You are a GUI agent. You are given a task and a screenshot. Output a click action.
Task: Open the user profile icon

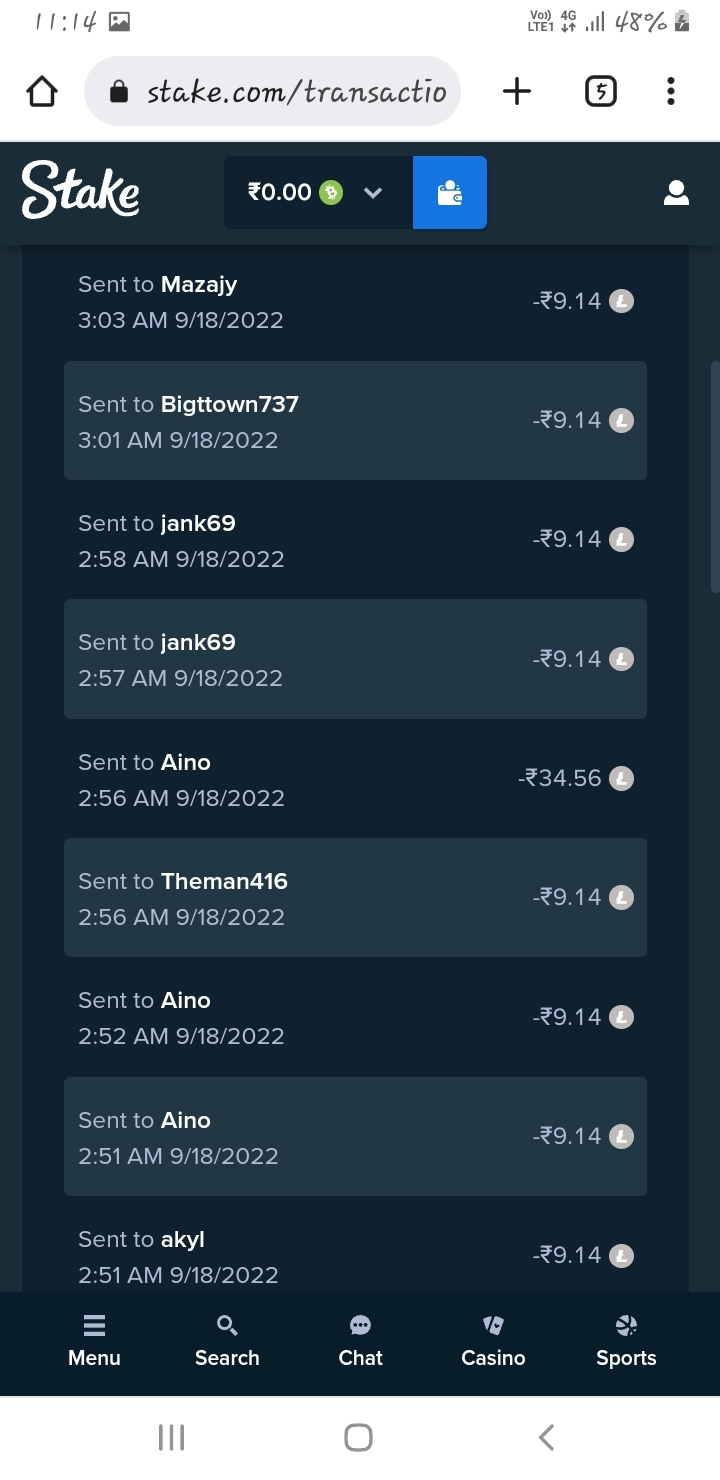tap(676, 192)
